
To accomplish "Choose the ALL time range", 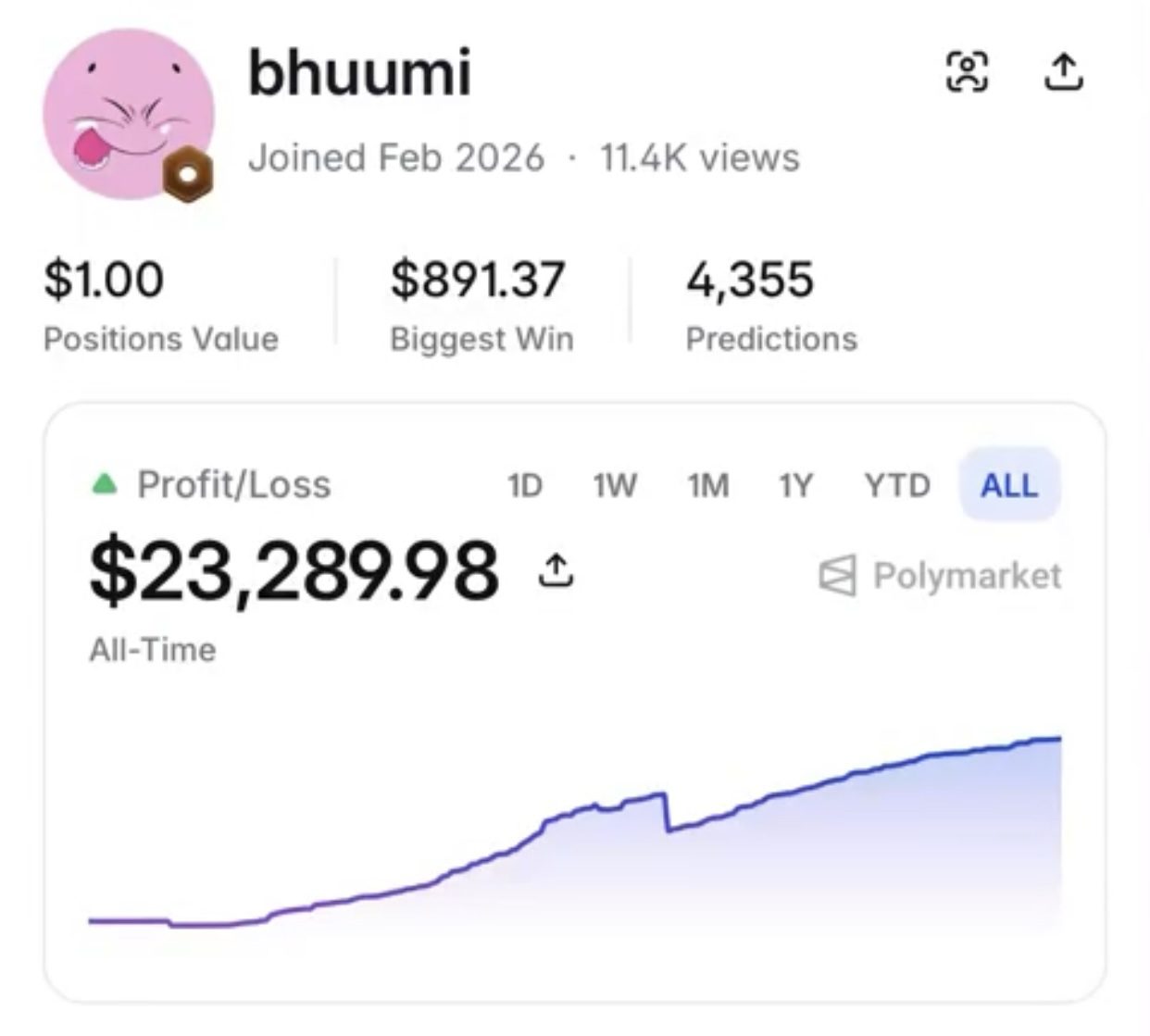I will point(1009,485).
